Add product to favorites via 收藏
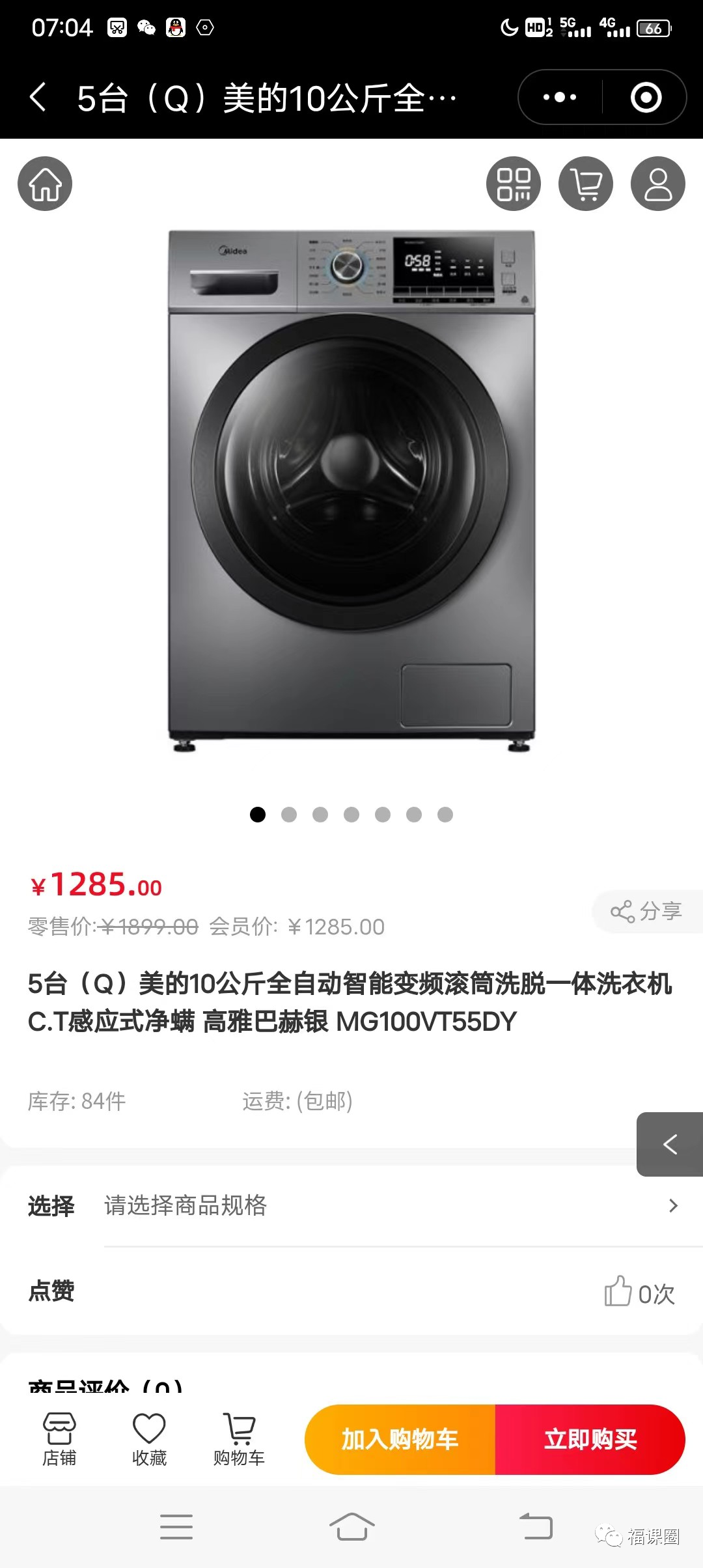 click(149, 1439)
